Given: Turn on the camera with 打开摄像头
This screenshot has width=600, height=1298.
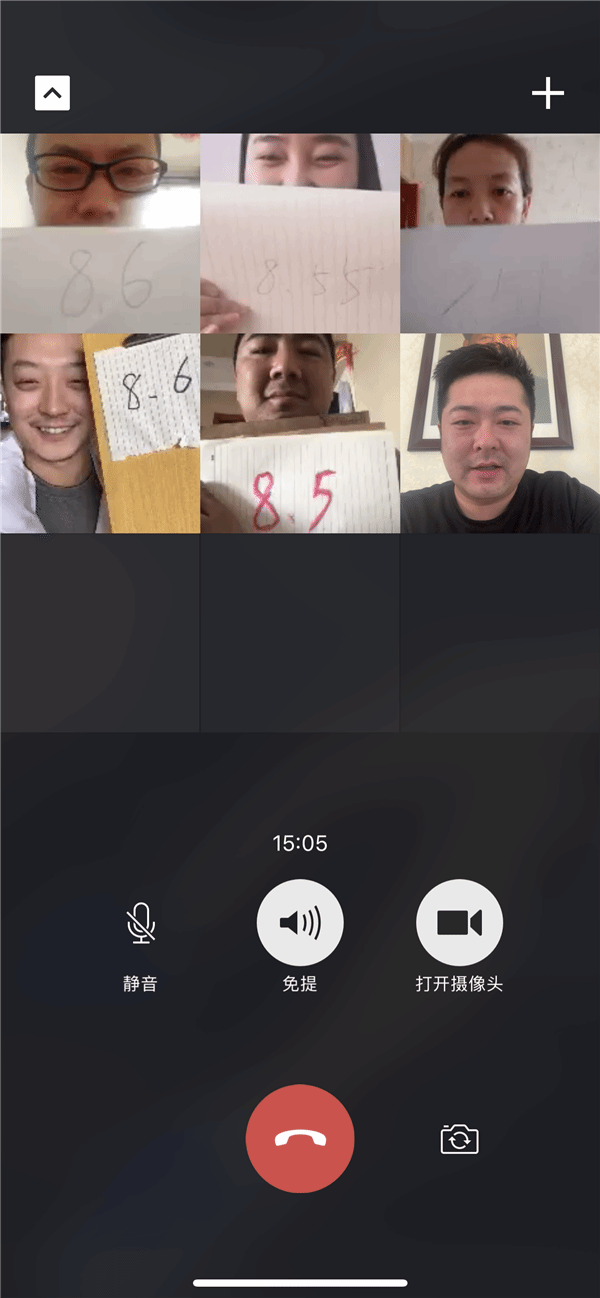Looking at the screenshot, I should click(x=459, y=923).
